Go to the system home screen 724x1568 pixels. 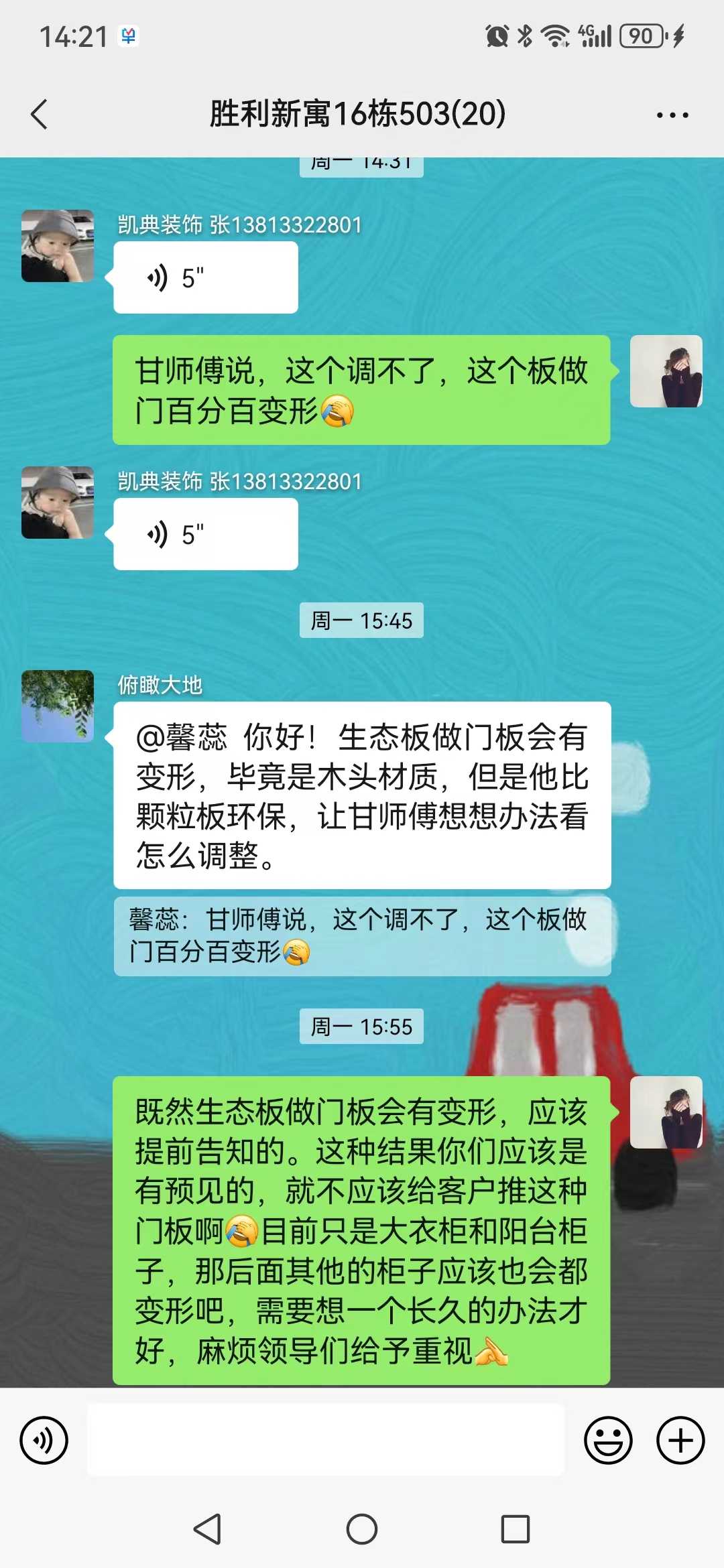pos(362,1530)
